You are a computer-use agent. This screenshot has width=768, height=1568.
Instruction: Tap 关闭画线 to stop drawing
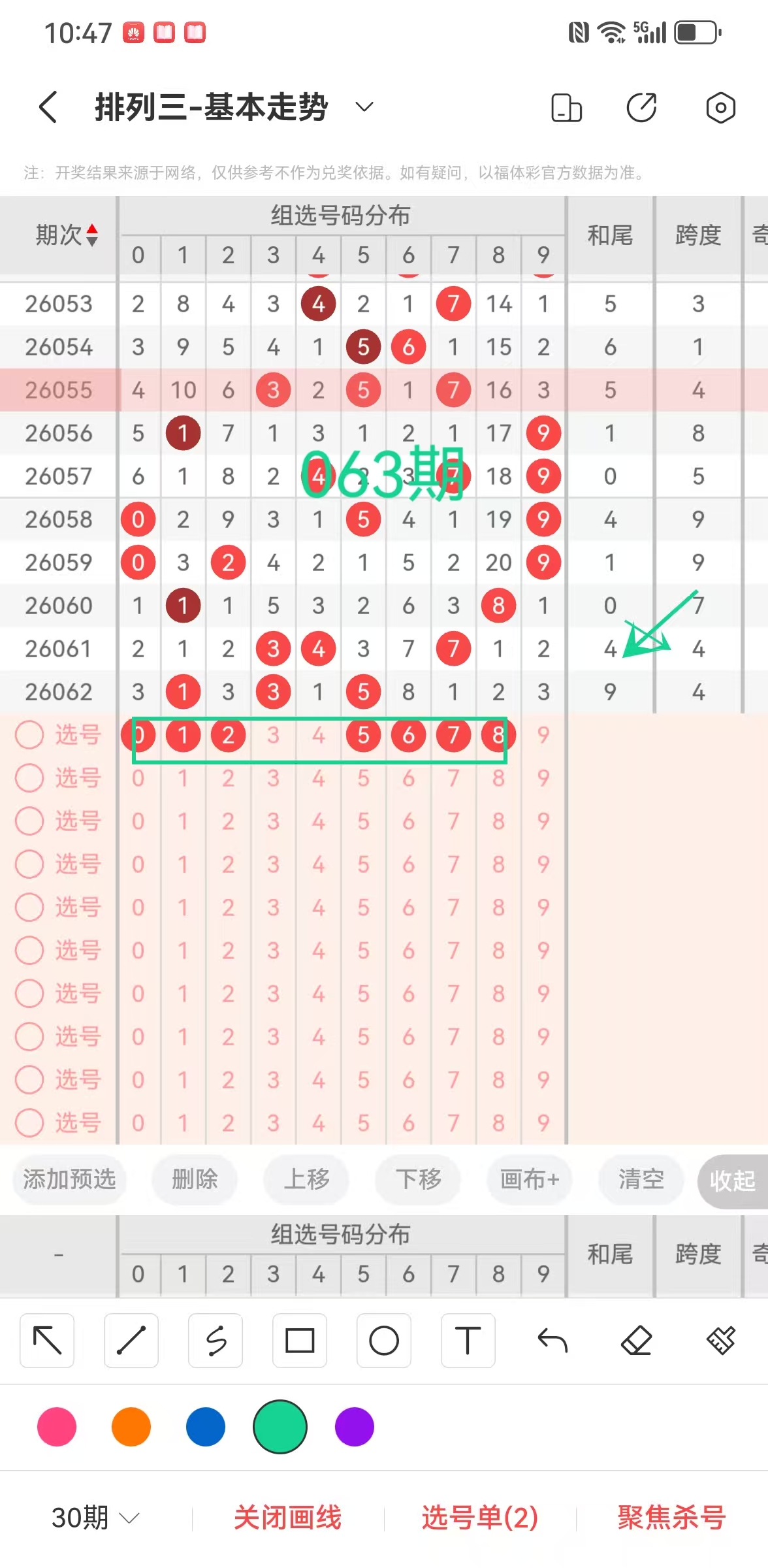pos(287,1517)
